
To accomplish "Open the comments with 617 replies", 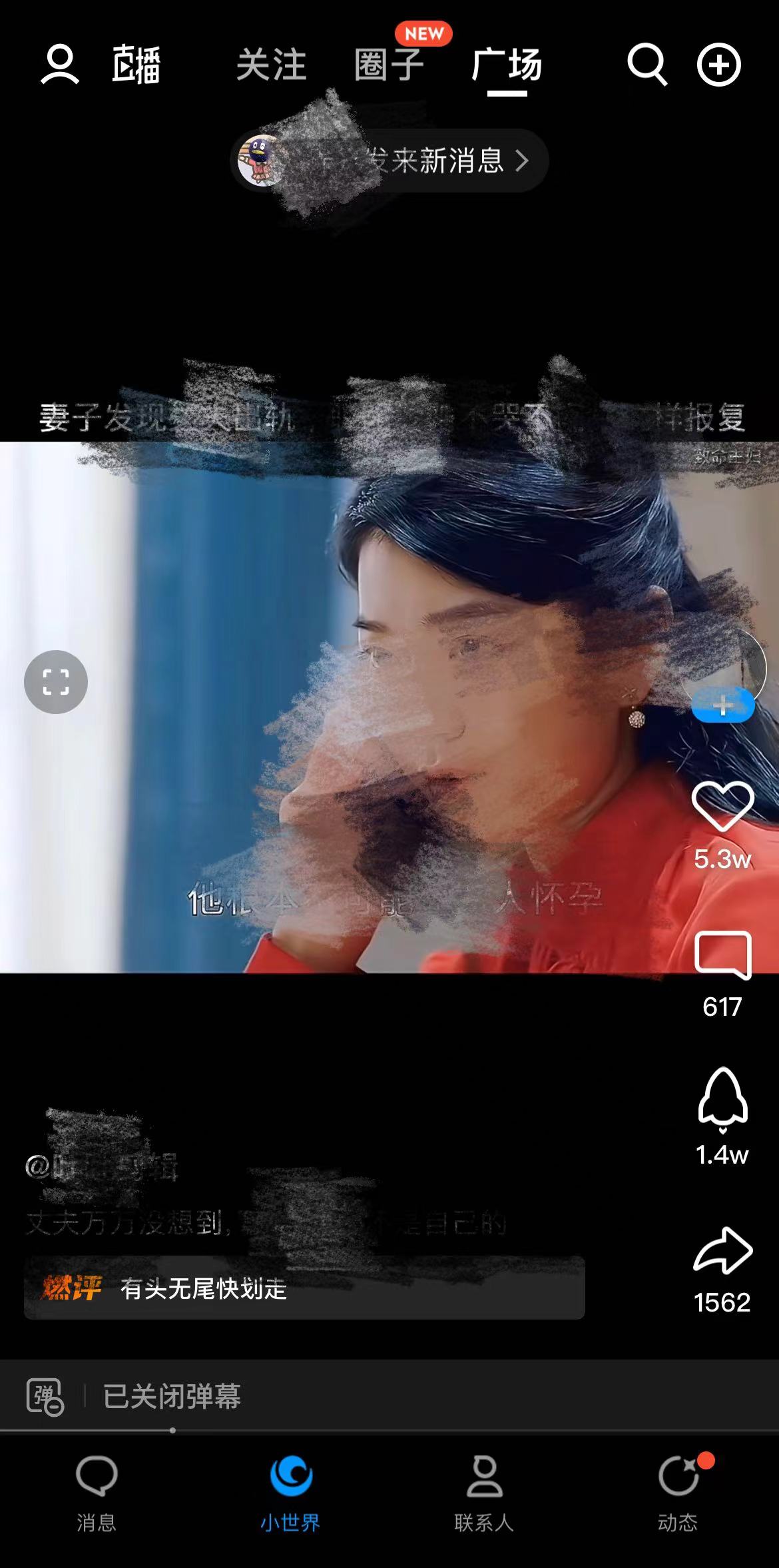I will pyautogui.click(x=722, y=956).
